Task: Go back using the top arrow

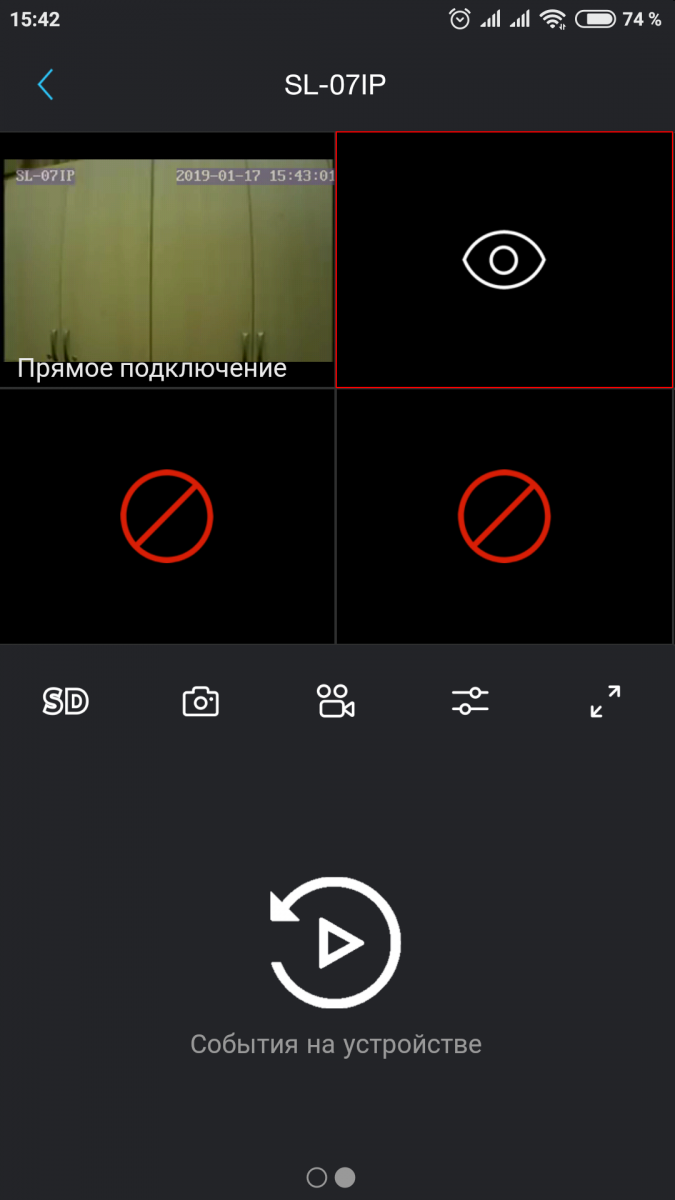Action: click(x=45, y=85)
